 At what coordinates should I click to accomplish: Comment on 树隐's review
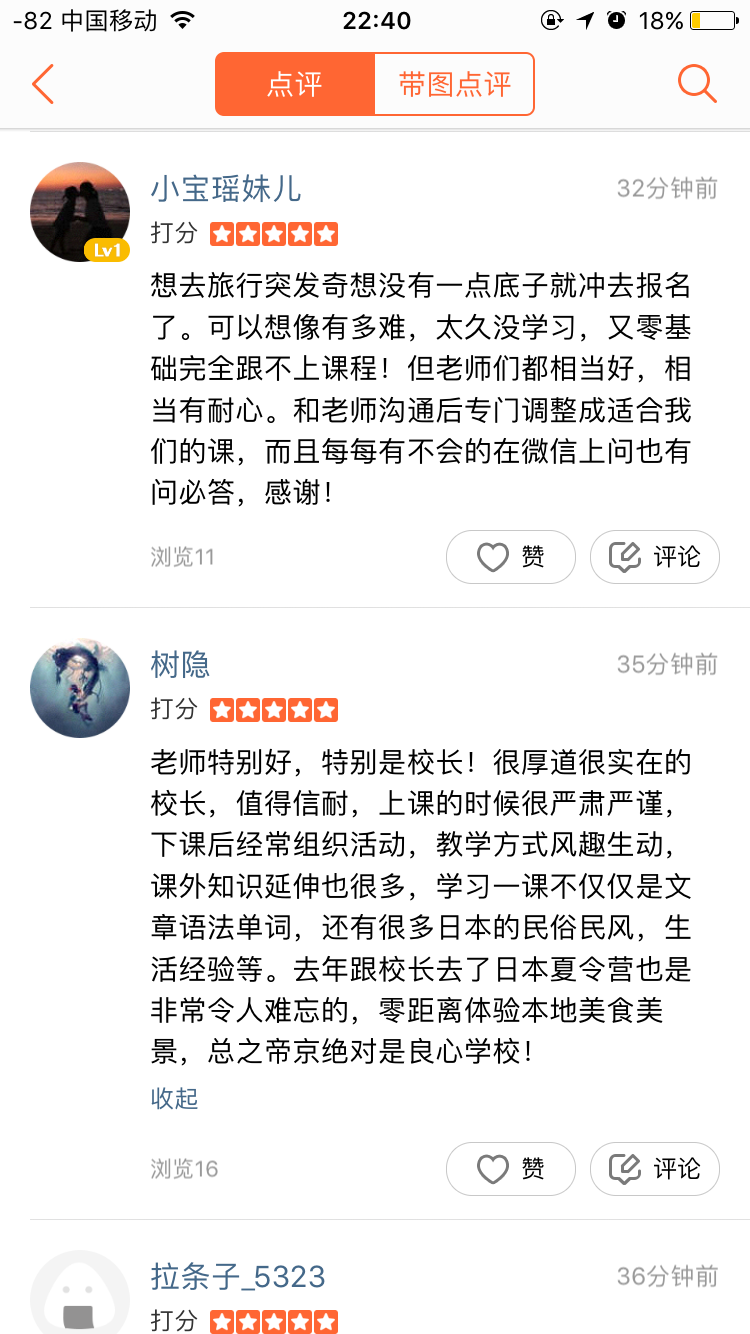pyautogui.click(x=655, y=1168)
